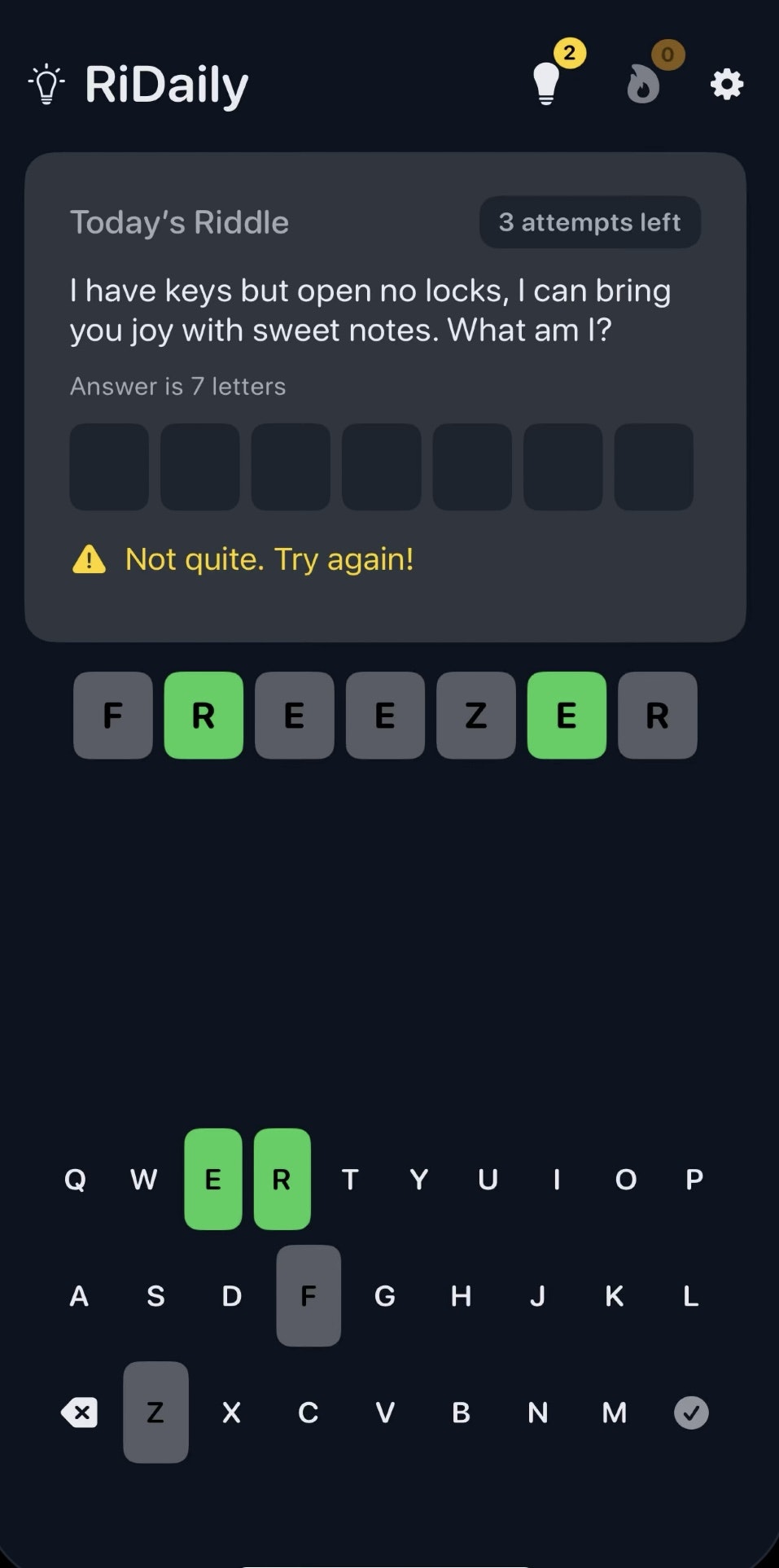This screenshot has width=779, height=1568.
Task: Tap the green R key
Action: (x=282, y=1179)
